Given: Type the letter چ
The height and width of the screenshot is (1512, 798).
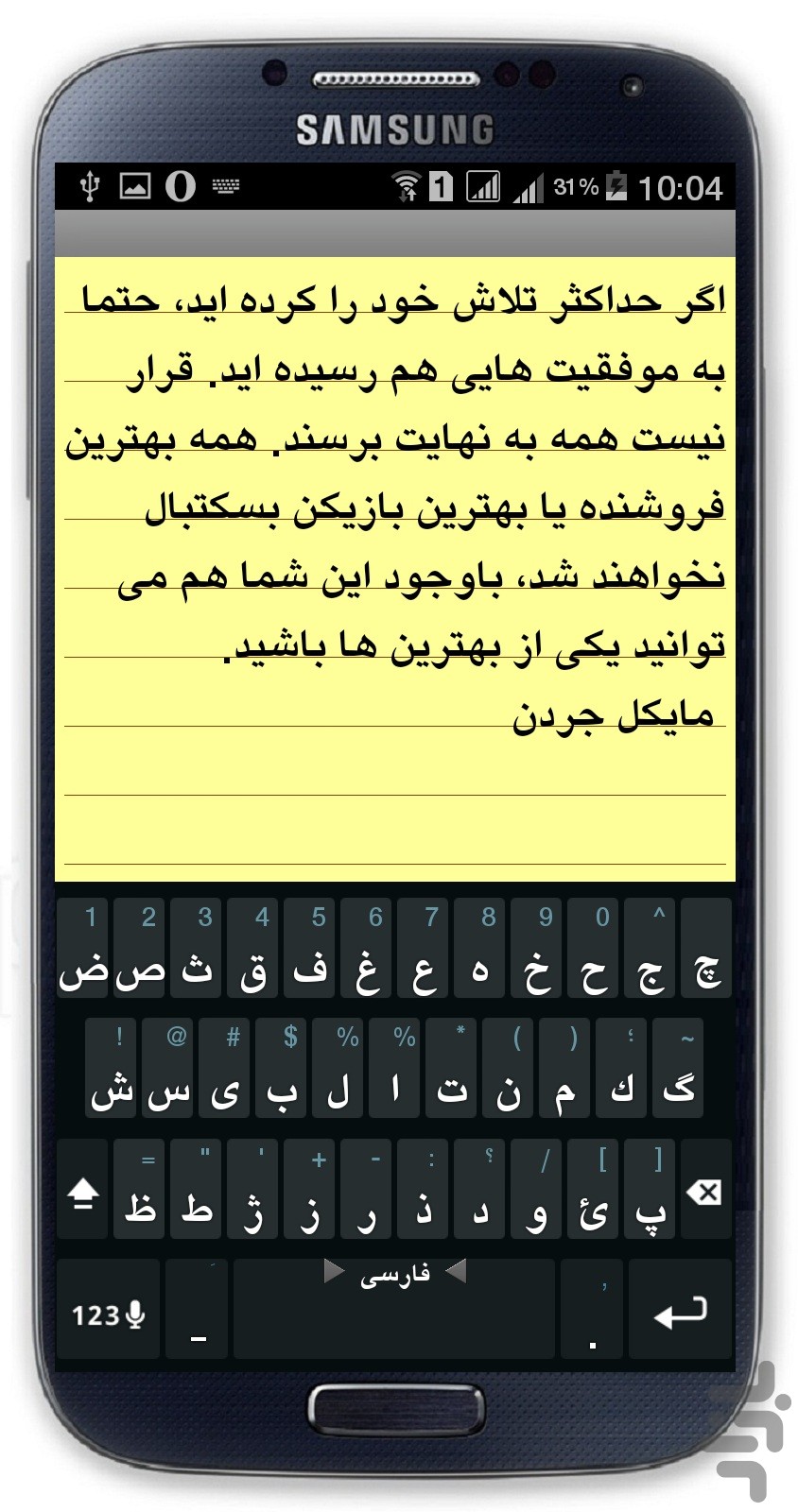Looking at the screenshot, I should (x=705, y=949).
